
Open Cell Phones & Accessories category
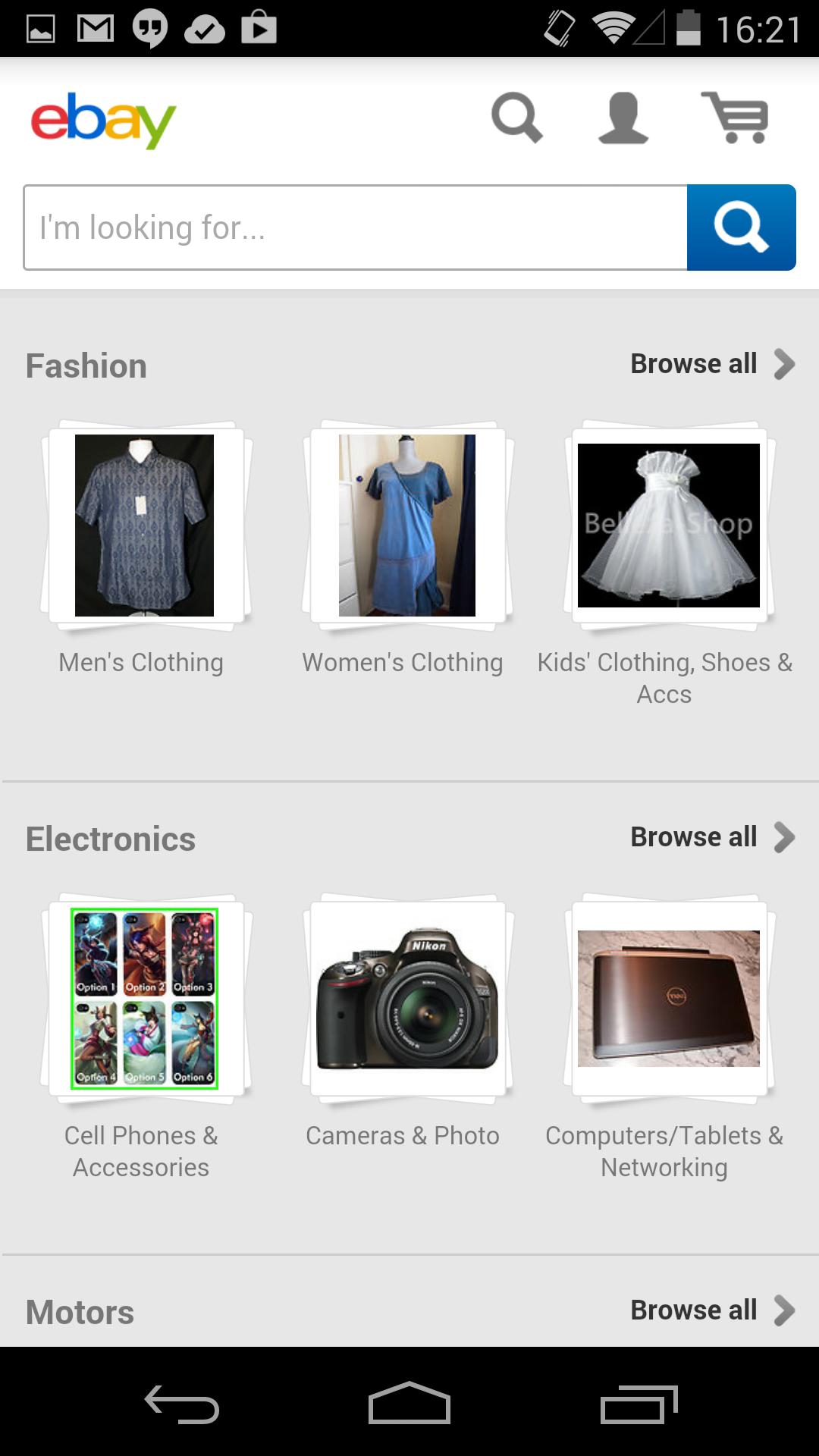[x=144, y=999]
